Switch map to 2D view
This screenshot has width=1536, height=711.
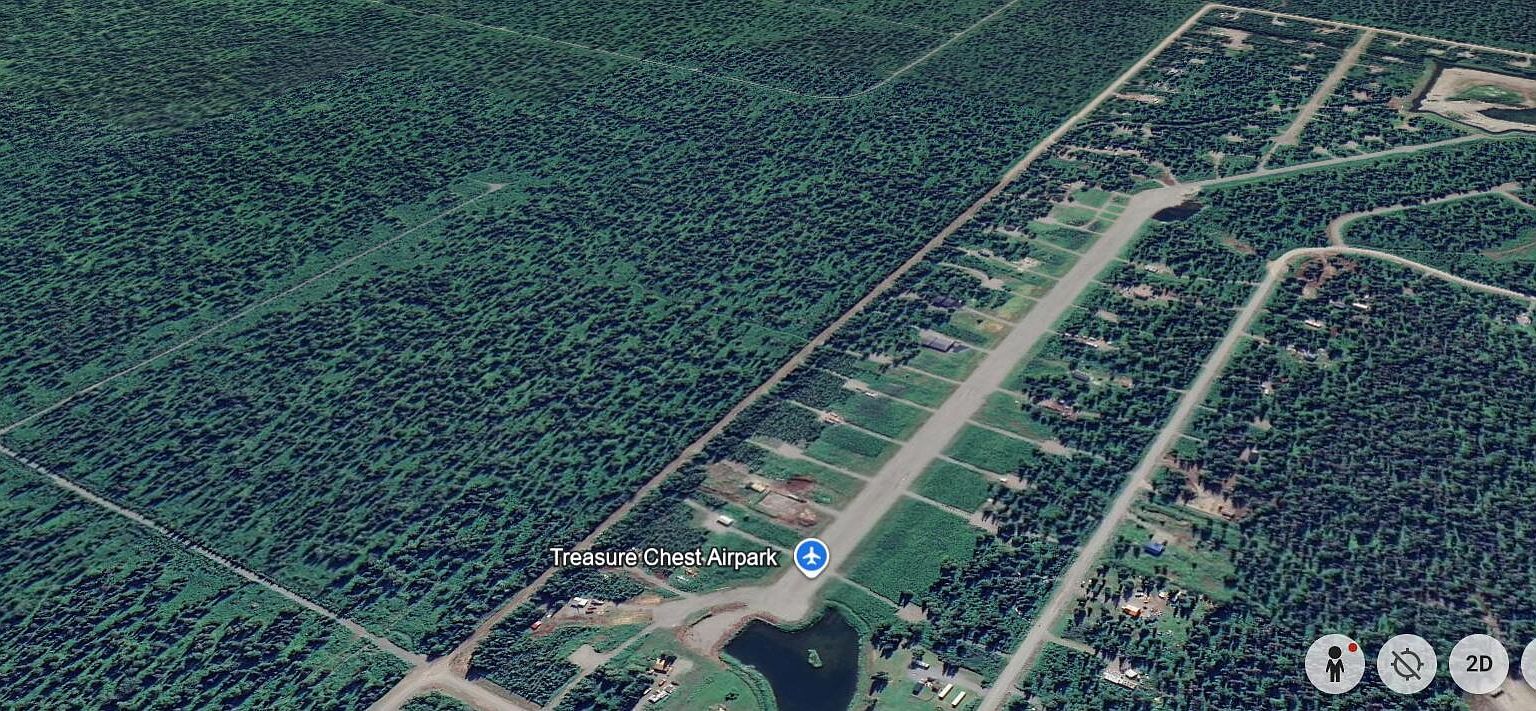tap(1478, 664)
